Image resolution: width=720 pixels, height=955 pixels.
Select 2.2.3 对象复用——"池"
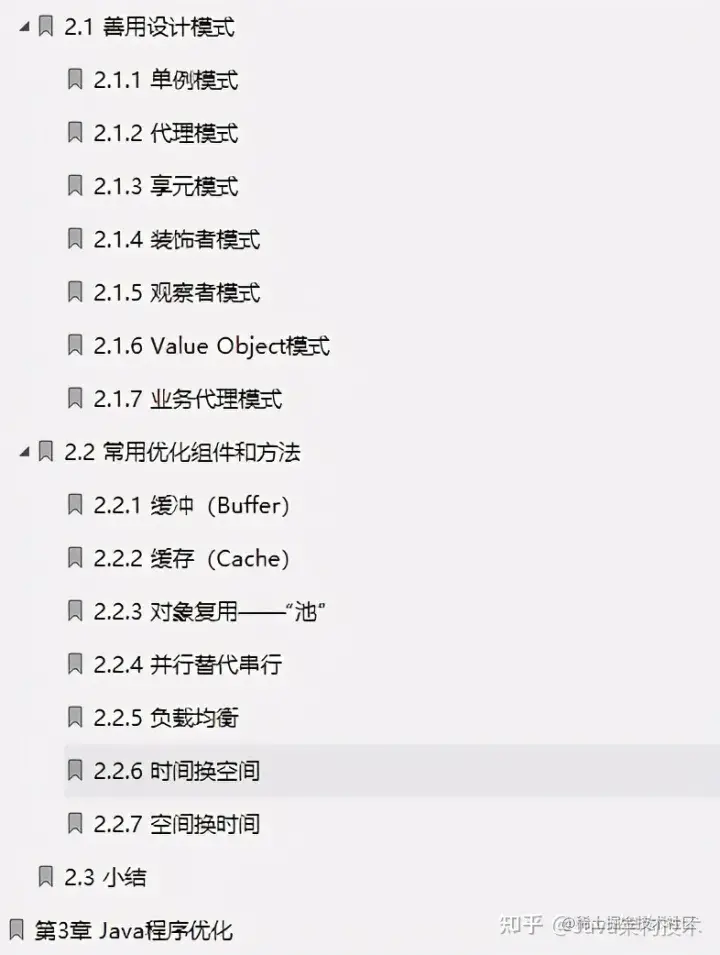tap(210, 611)
